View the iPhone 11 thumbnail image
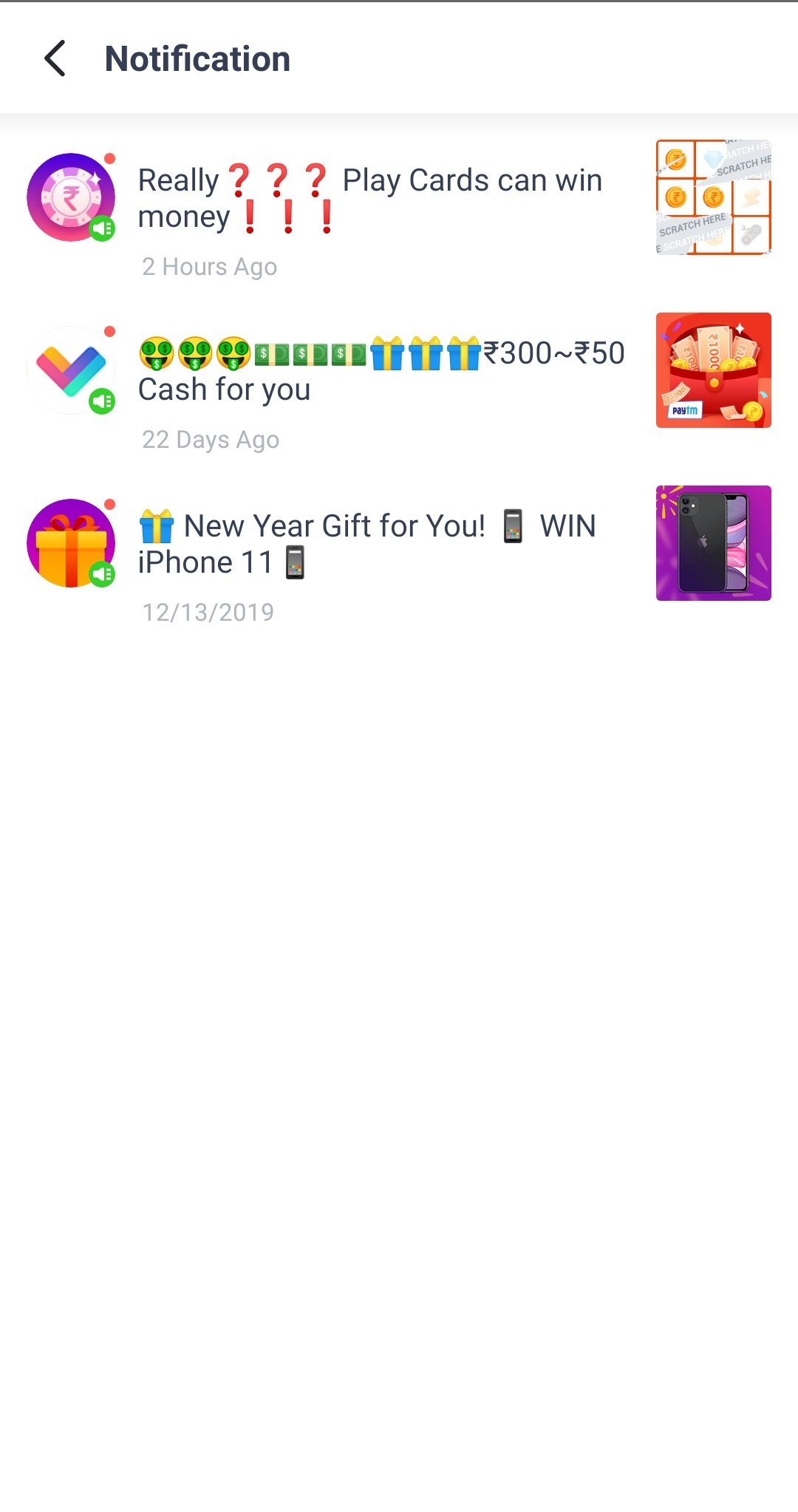798x1512 pixels. click(x=714, y=543)
